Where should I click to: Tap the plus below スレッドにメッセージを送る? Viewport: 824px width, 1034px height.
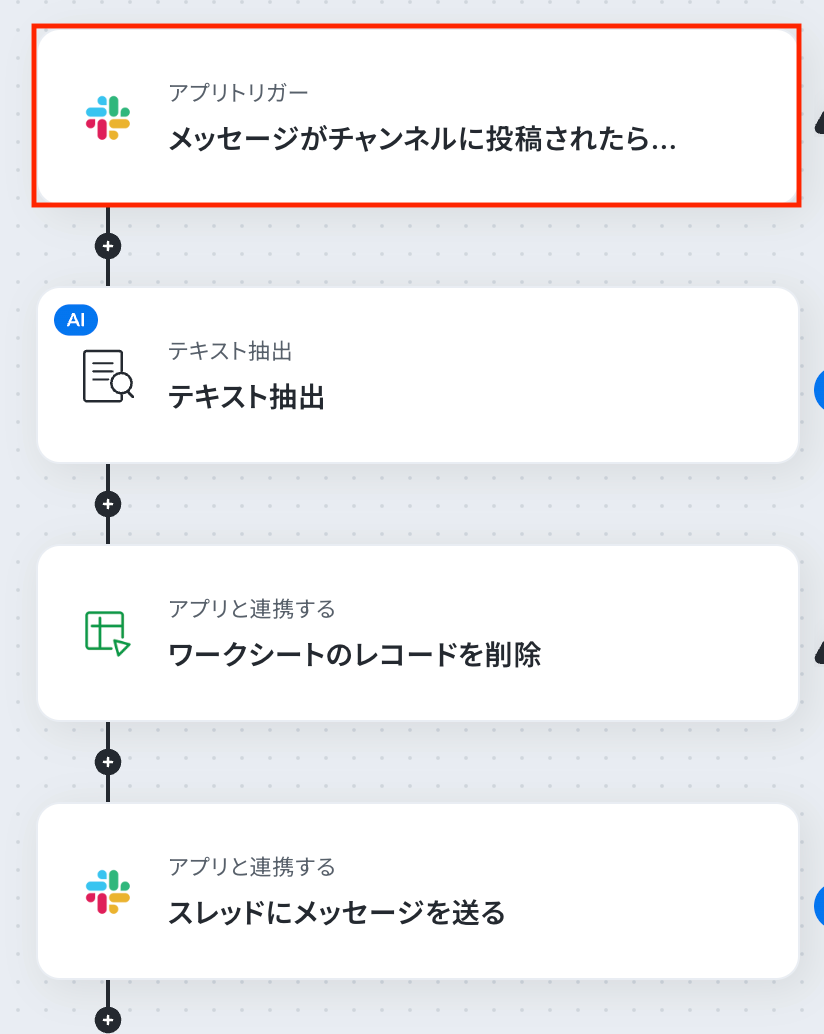(108, 1020)
